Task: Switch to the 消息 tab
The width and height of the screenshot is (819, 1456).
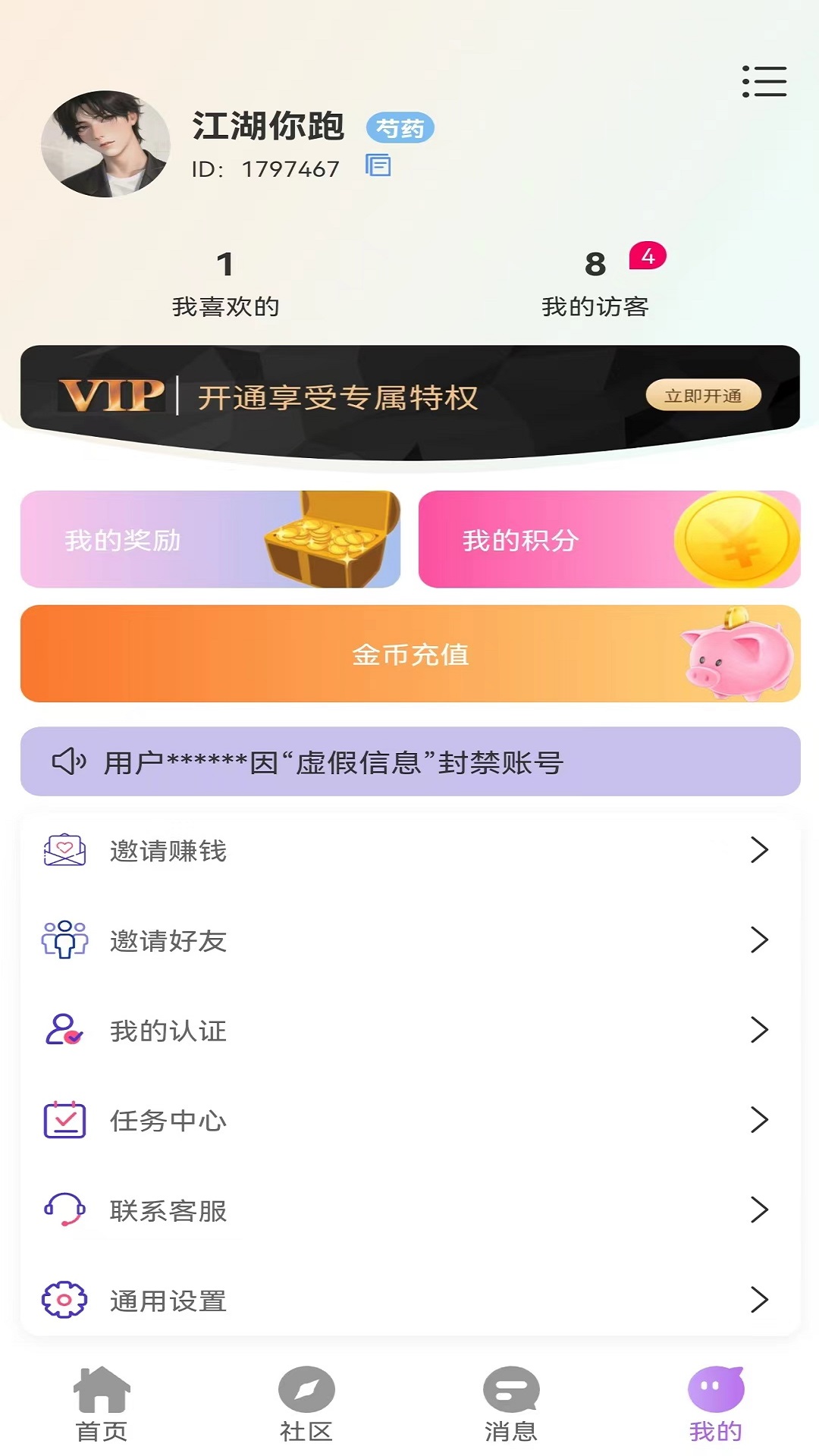Action: [x=511, y=1404]
